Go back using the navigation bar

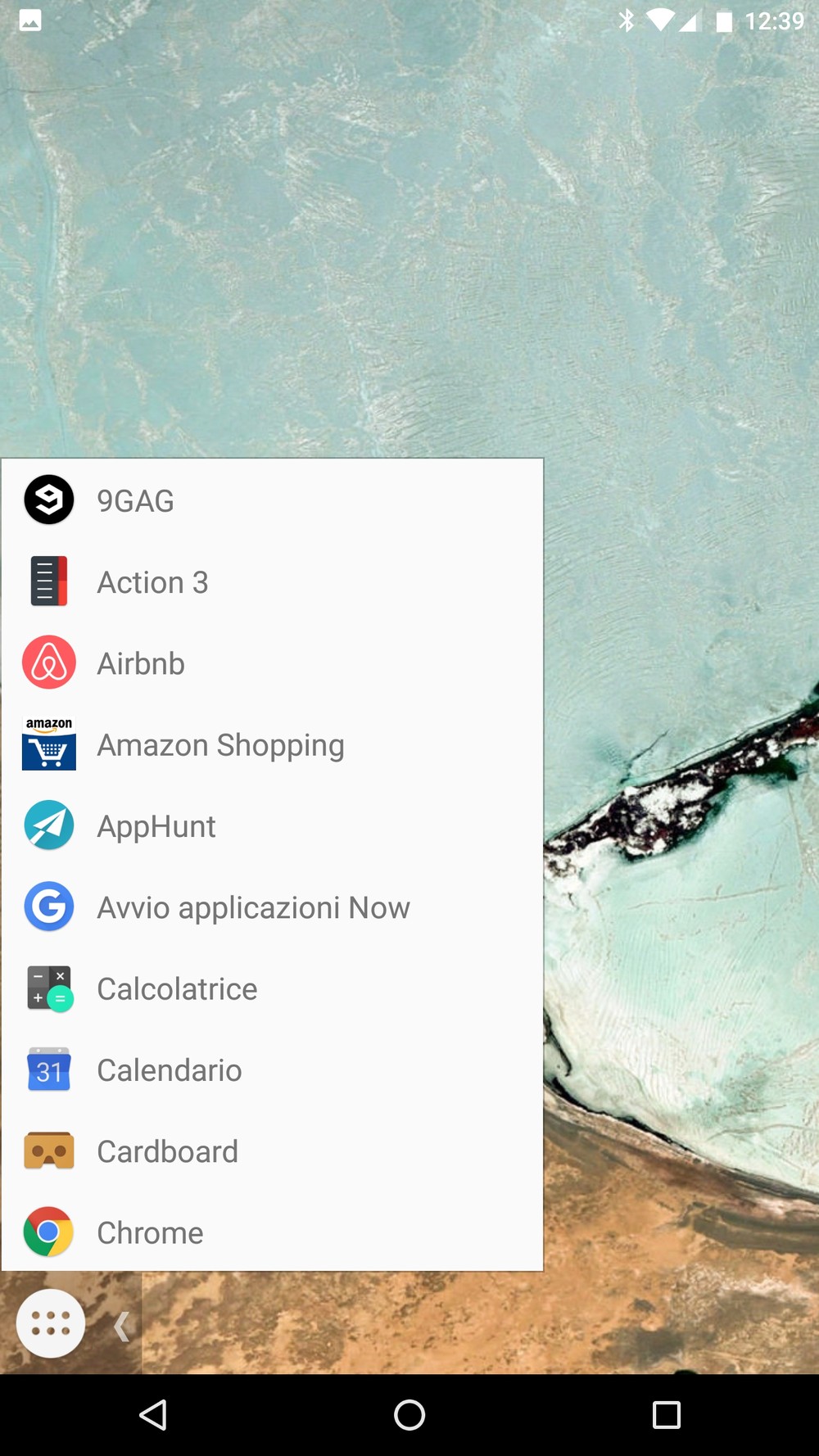[153, 1414]
